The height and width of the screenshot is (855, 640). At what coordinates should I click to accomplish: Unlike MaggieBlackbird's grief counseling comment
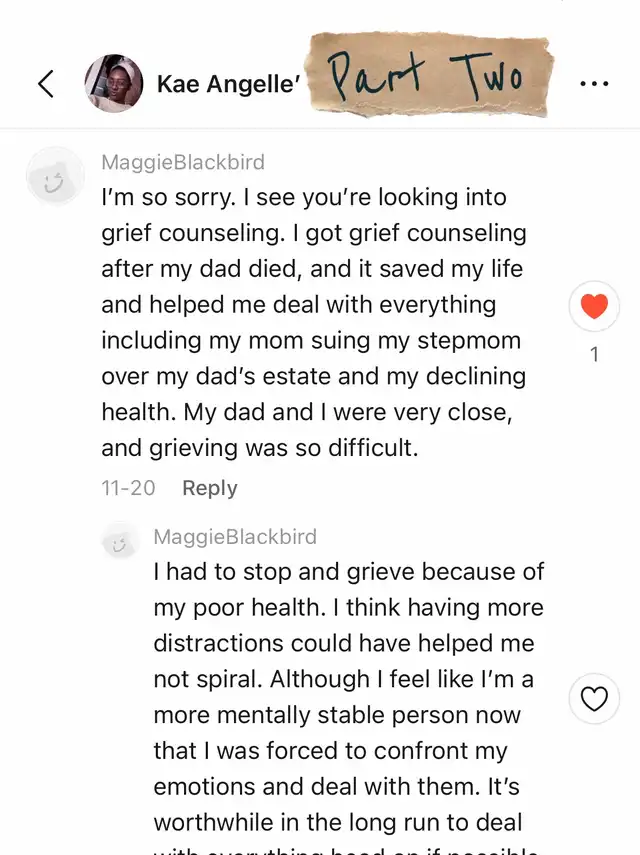594,308
